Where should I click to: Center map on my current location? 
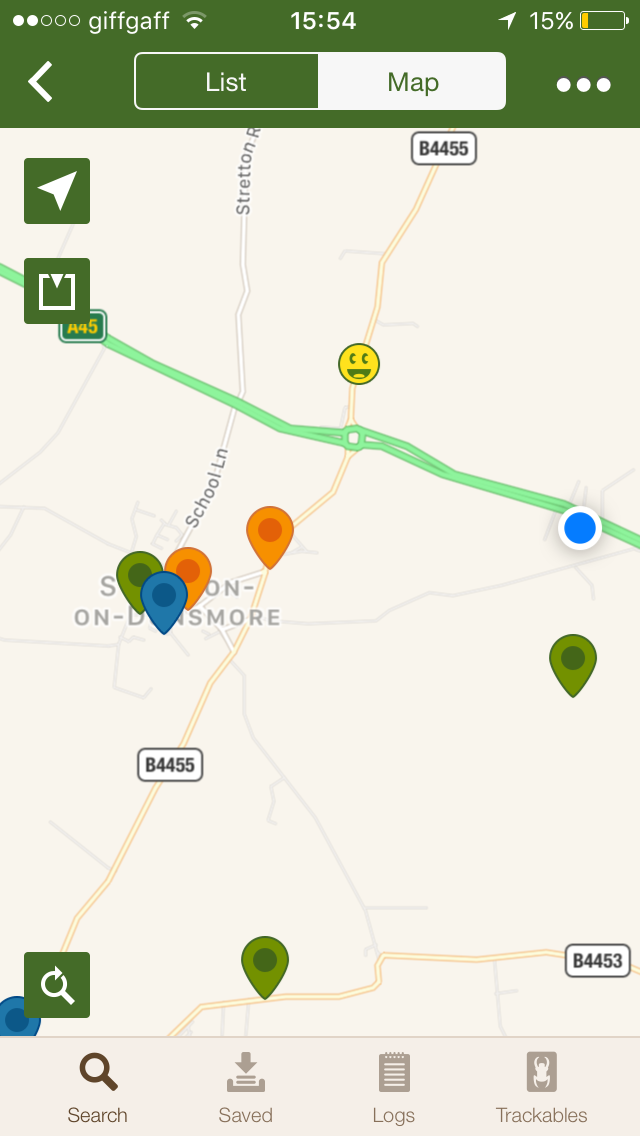coord(57,191)
